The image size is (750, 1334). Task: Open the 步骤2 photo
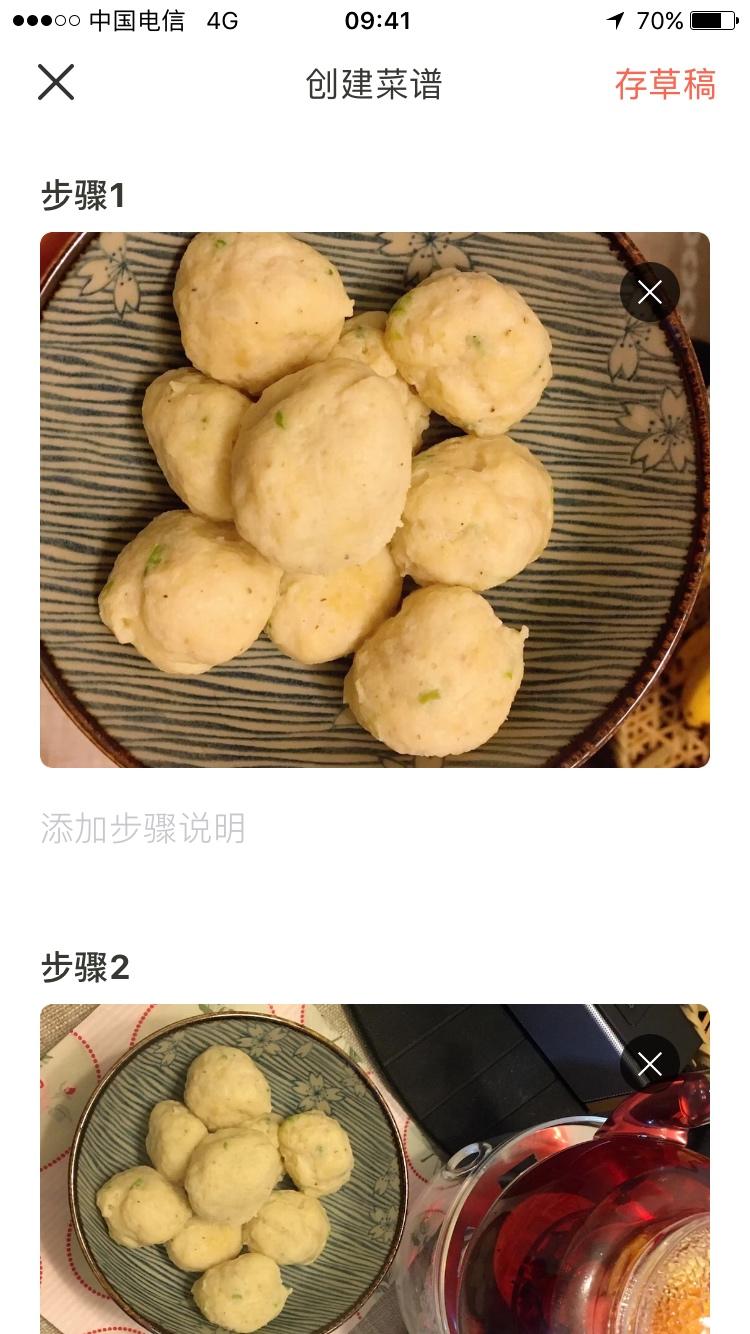[x=375, y=1169]
